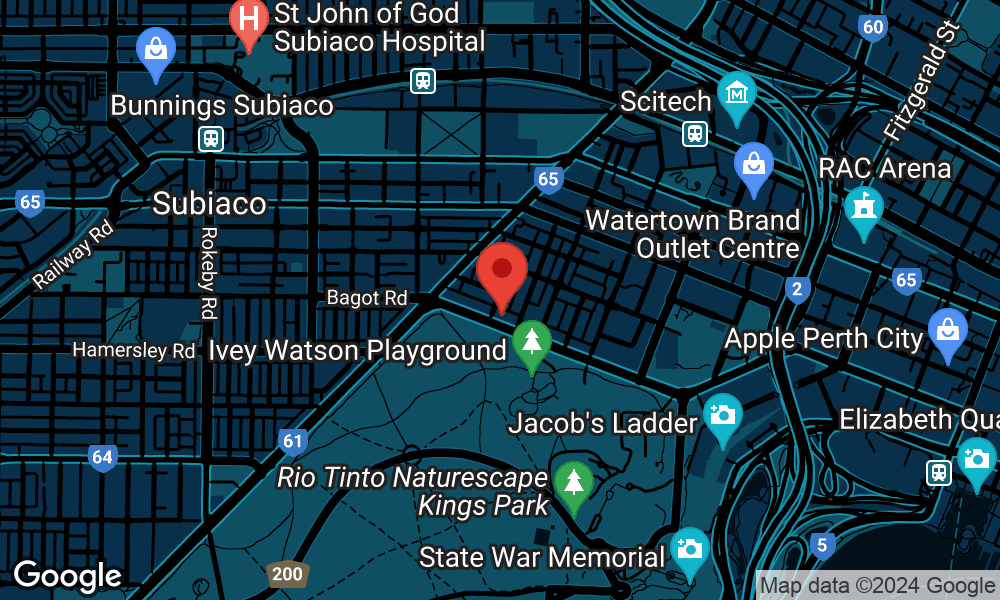The height and width of the screenshot is (600, 1000).
Task: Select Watertown Brand Outlet Centre shopping pin
Action: pyautogui.click(x=754, y=165)
